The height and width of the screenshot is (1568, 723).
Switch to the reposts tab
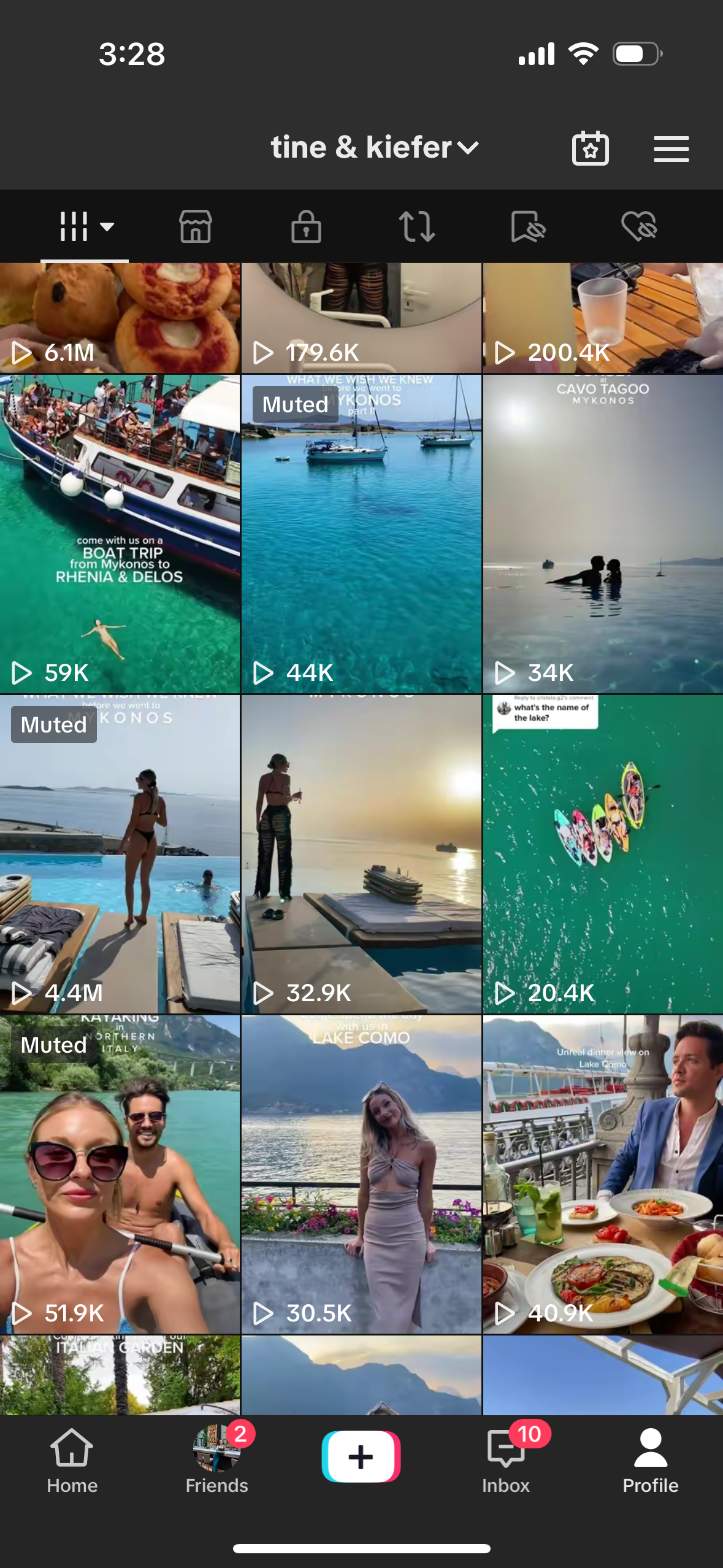click(417, 226)
